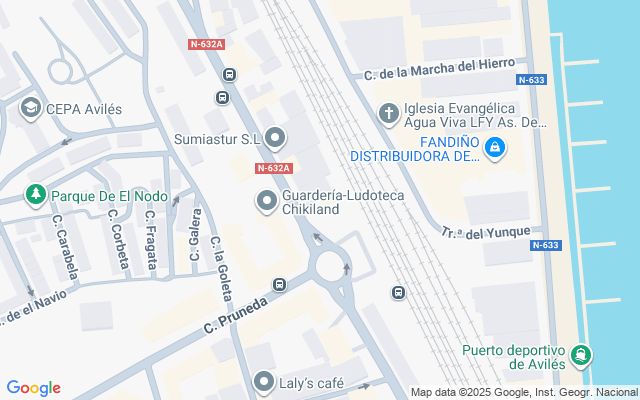Viewport: 640px width, 400px height.
Task: Open the Laly's café map pin
Action: pyautogui.click(x=264, y=381)
